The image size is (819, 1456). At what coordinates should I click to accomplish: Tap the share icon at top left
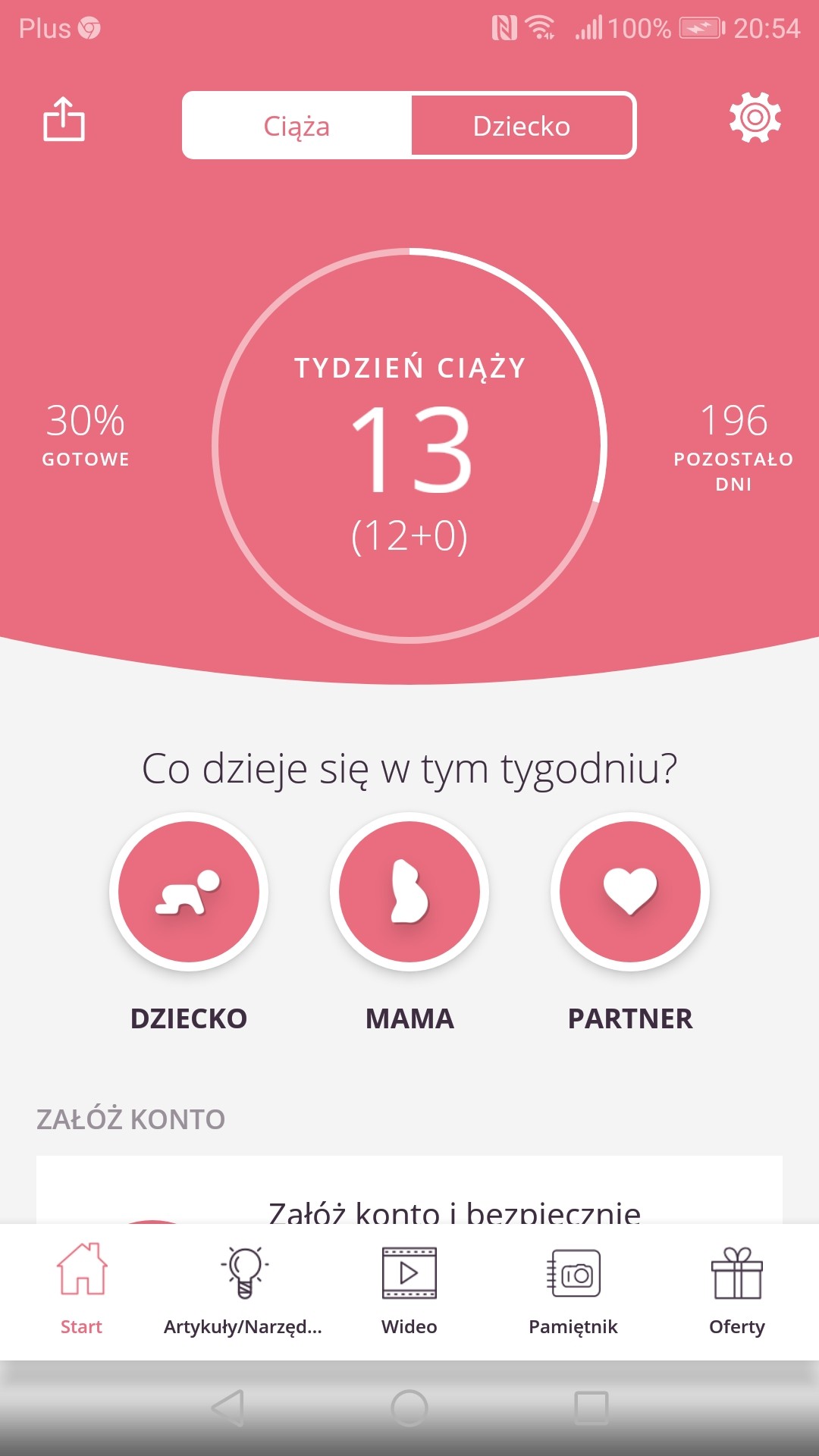[x=64, y=119]
